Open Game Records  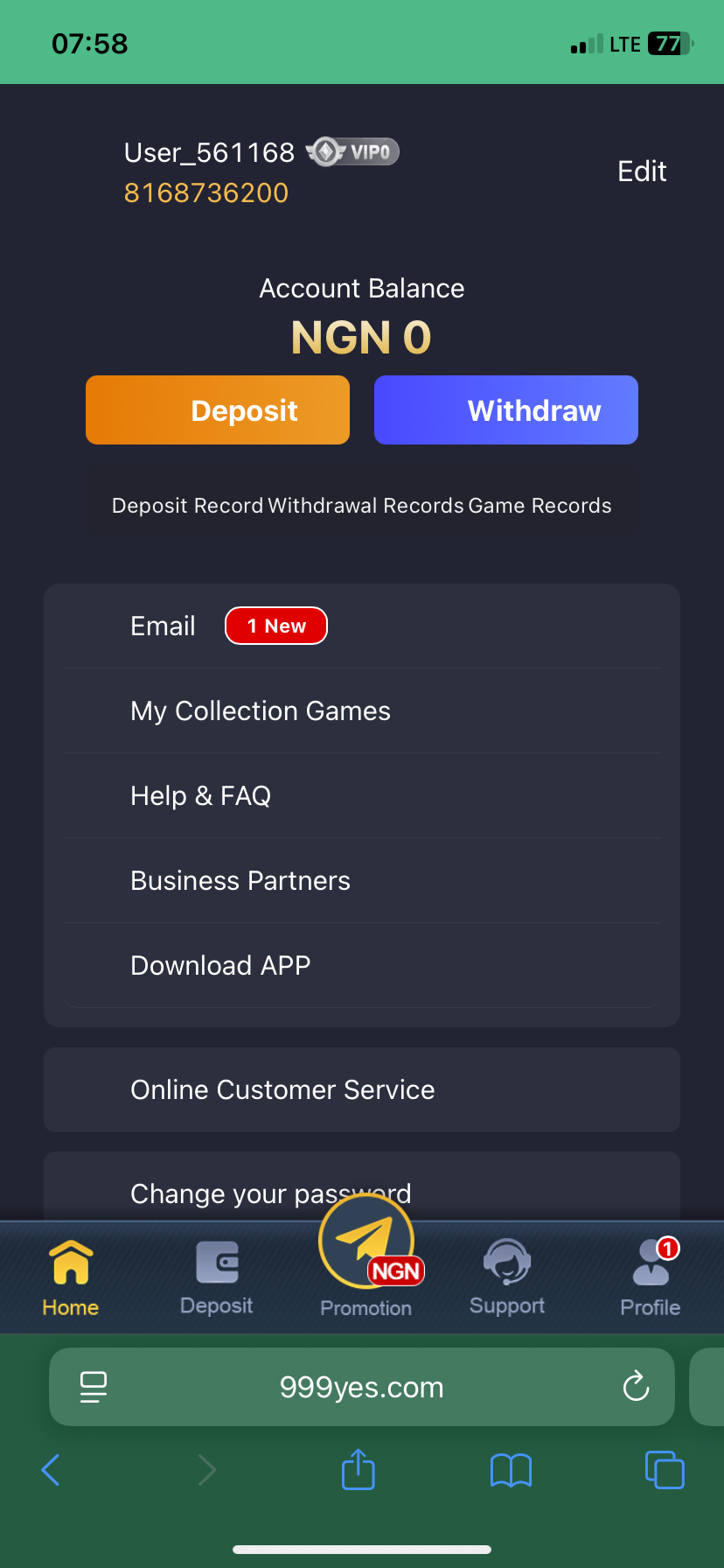point(540,506)
